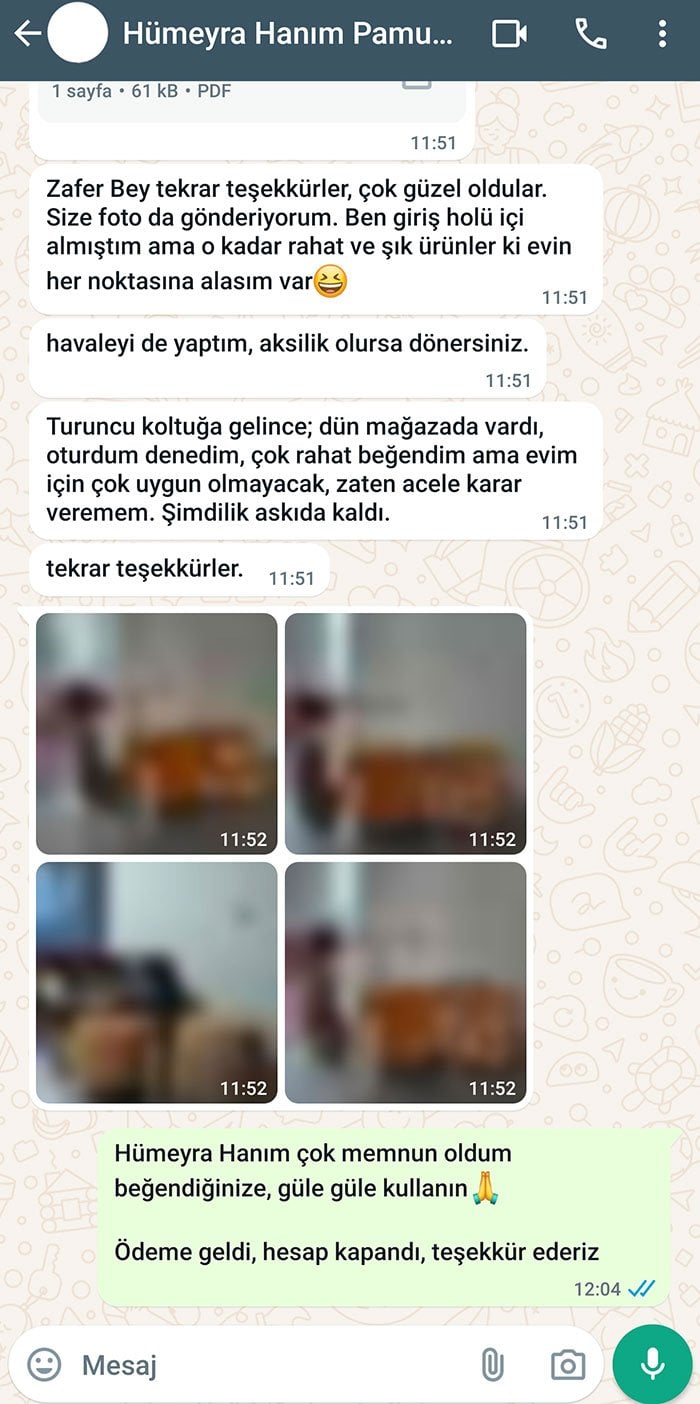Open Hümeyra Hanım's profile picture

point(77,34)
